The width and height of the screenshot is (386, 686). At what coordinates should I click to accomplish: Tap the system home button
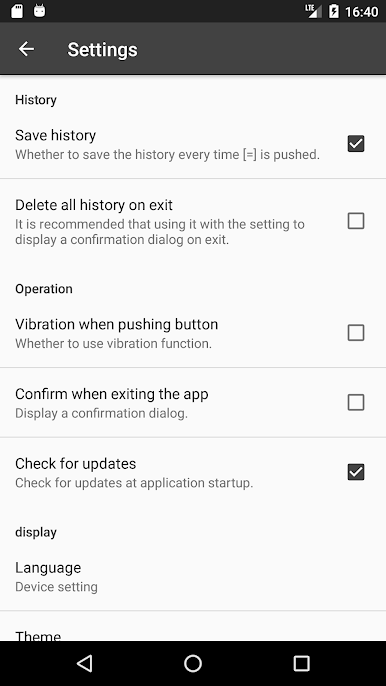[193, 663]
